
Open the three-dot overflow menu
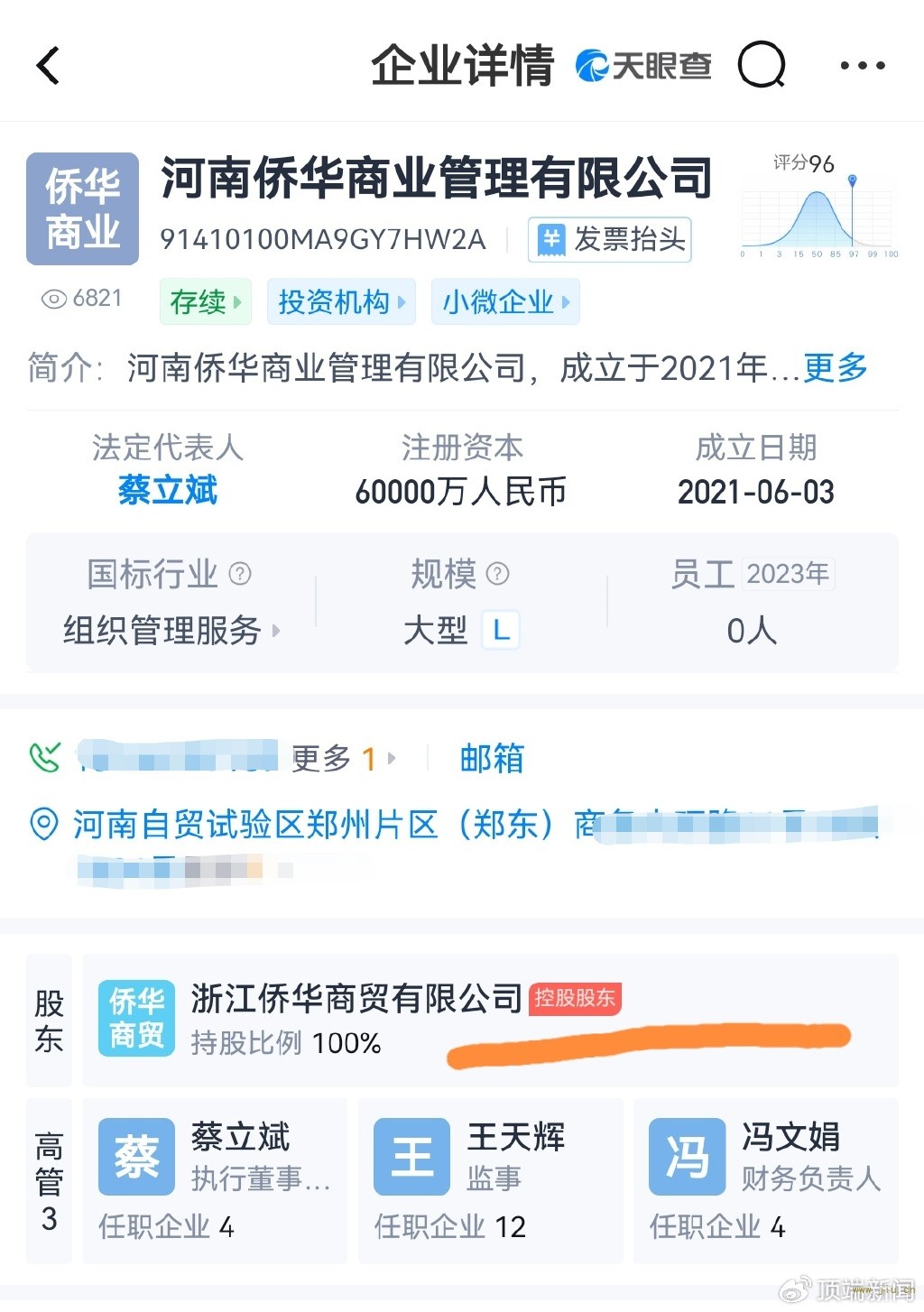(x=862, y=66)
